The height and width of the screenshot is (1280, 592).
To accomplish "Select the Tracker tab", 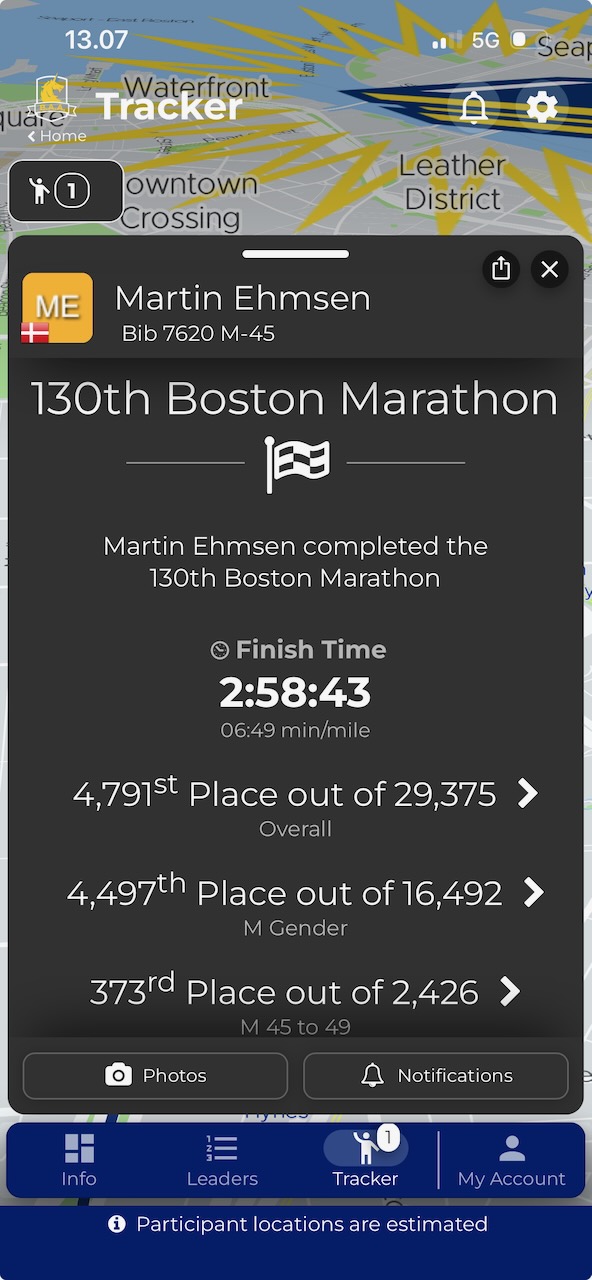I will tap(365, 1160).
